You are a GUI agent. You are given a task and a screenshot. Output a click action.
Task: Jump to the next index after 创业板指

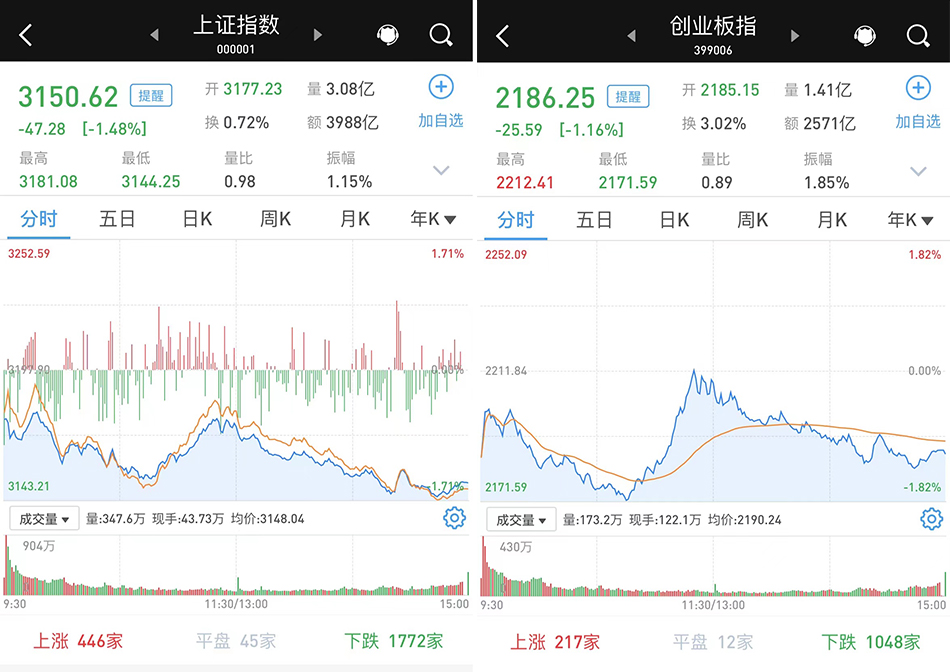click(795, 36)
